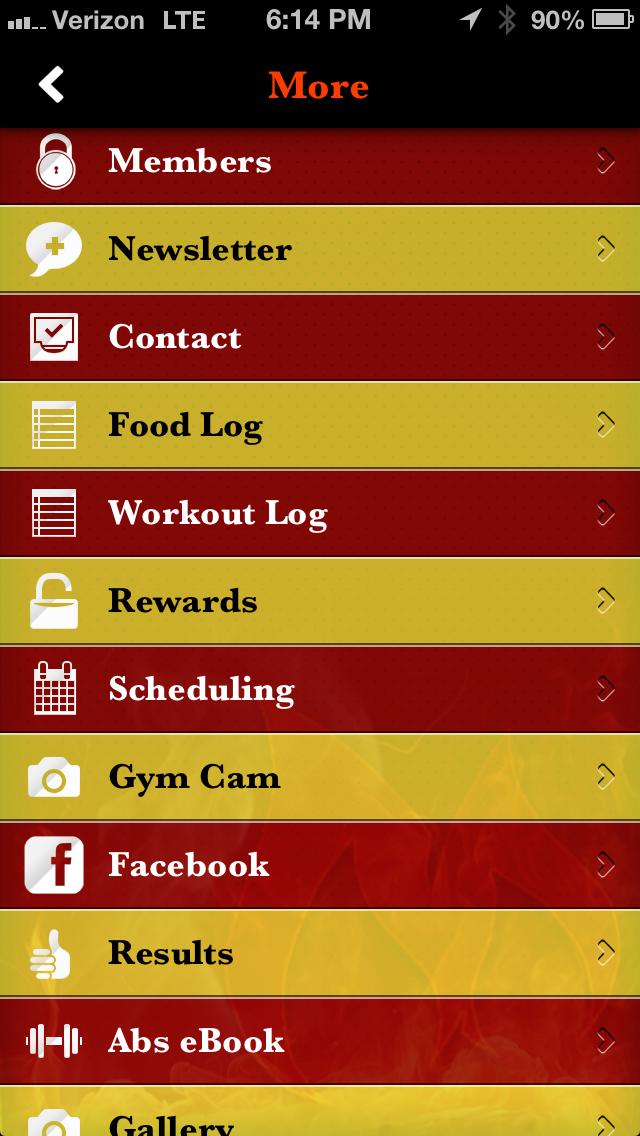Image resolution: width=640 pixels, height=1136 pixels.
Task: Select the Contact option
Action: pyautogui.click(x=320, y=337)
